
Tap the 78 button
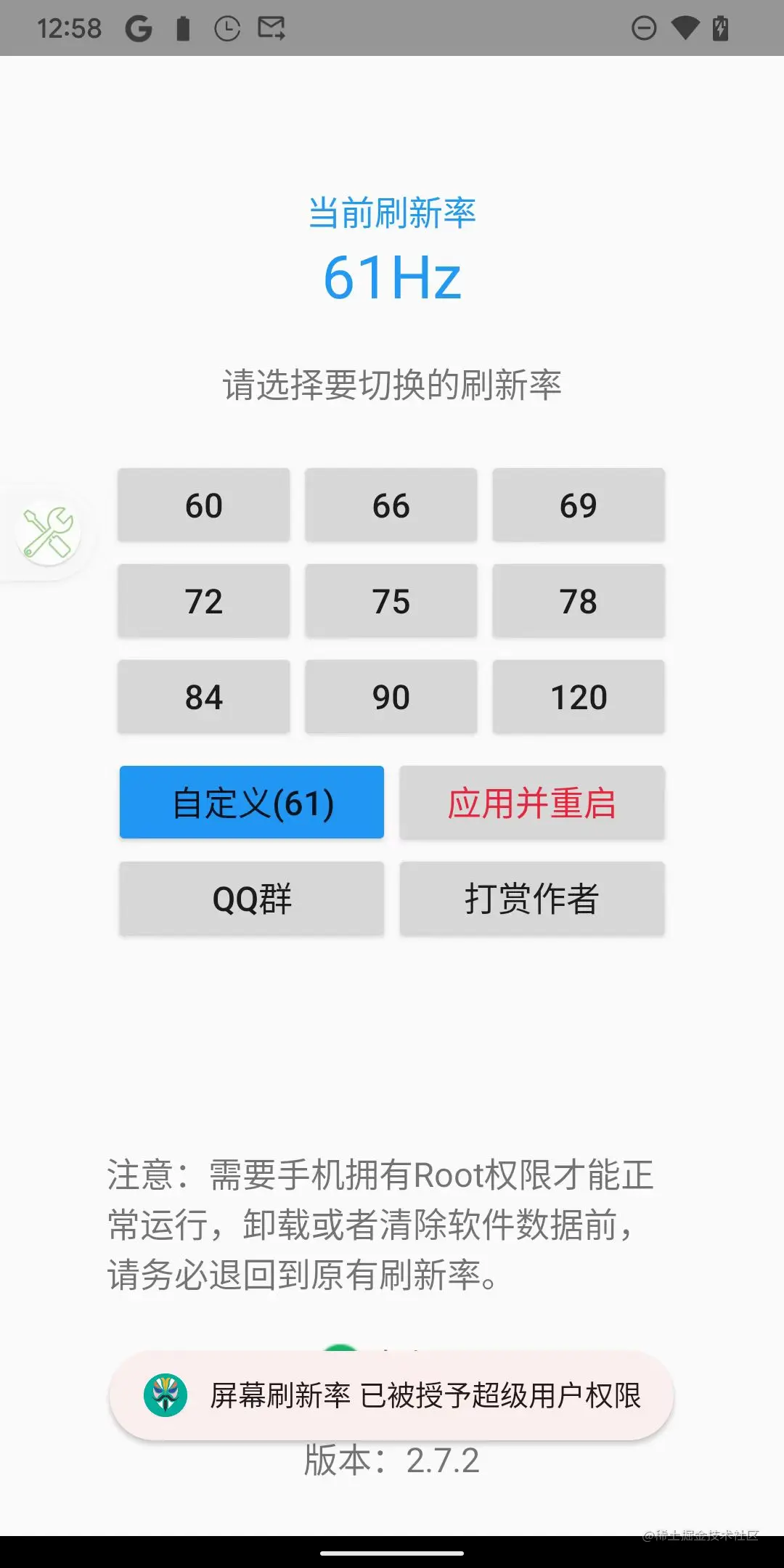click(x=579, y=601)
